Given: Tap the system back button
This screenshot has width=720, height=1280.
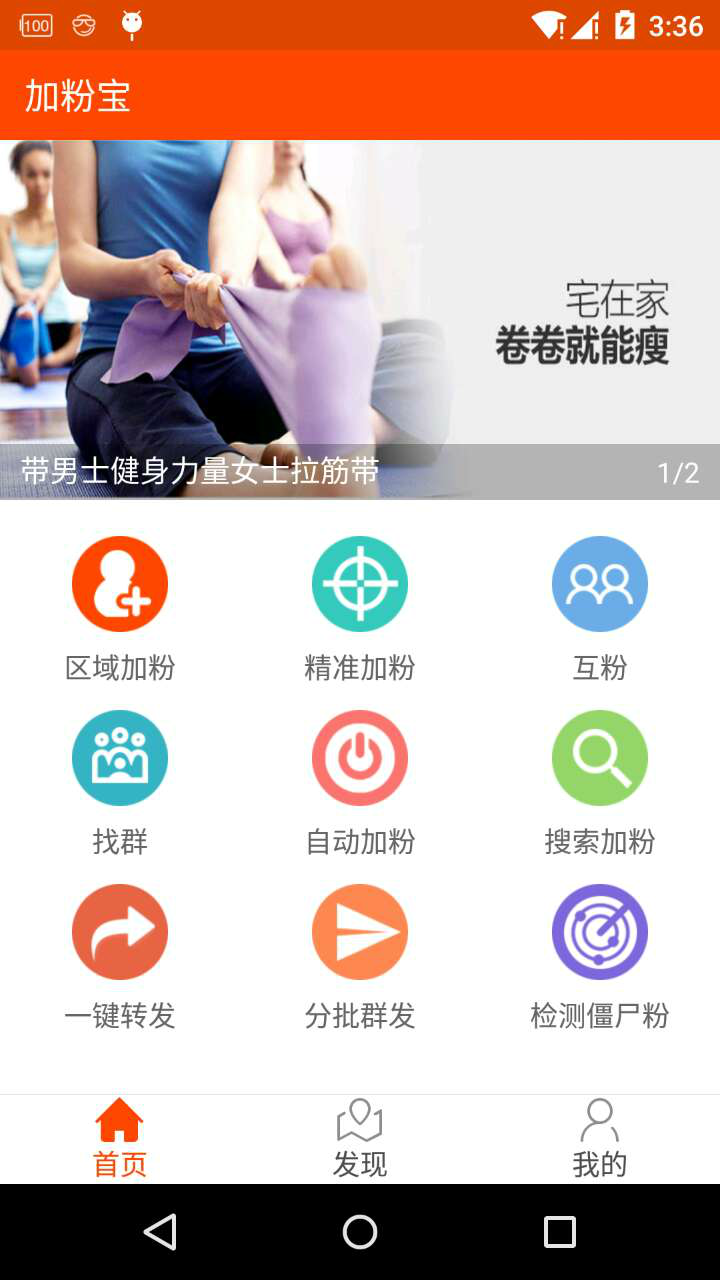Looking at the screenshot, I should (160, 1232).
